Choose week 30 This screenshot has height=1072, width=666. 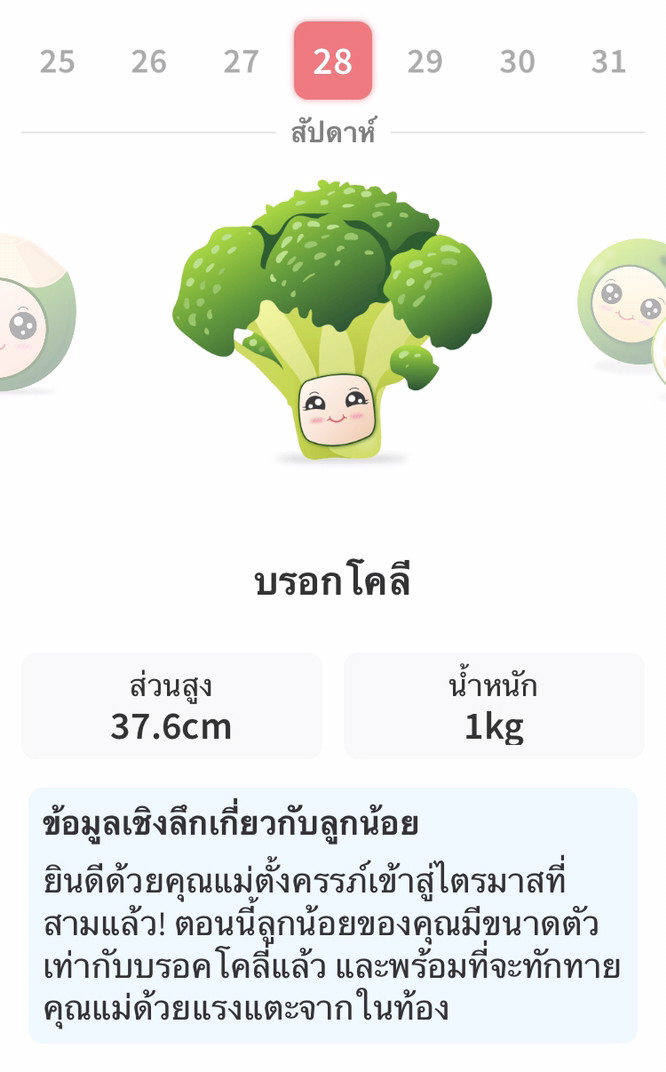pyautogui.click(x=517, y=62)
